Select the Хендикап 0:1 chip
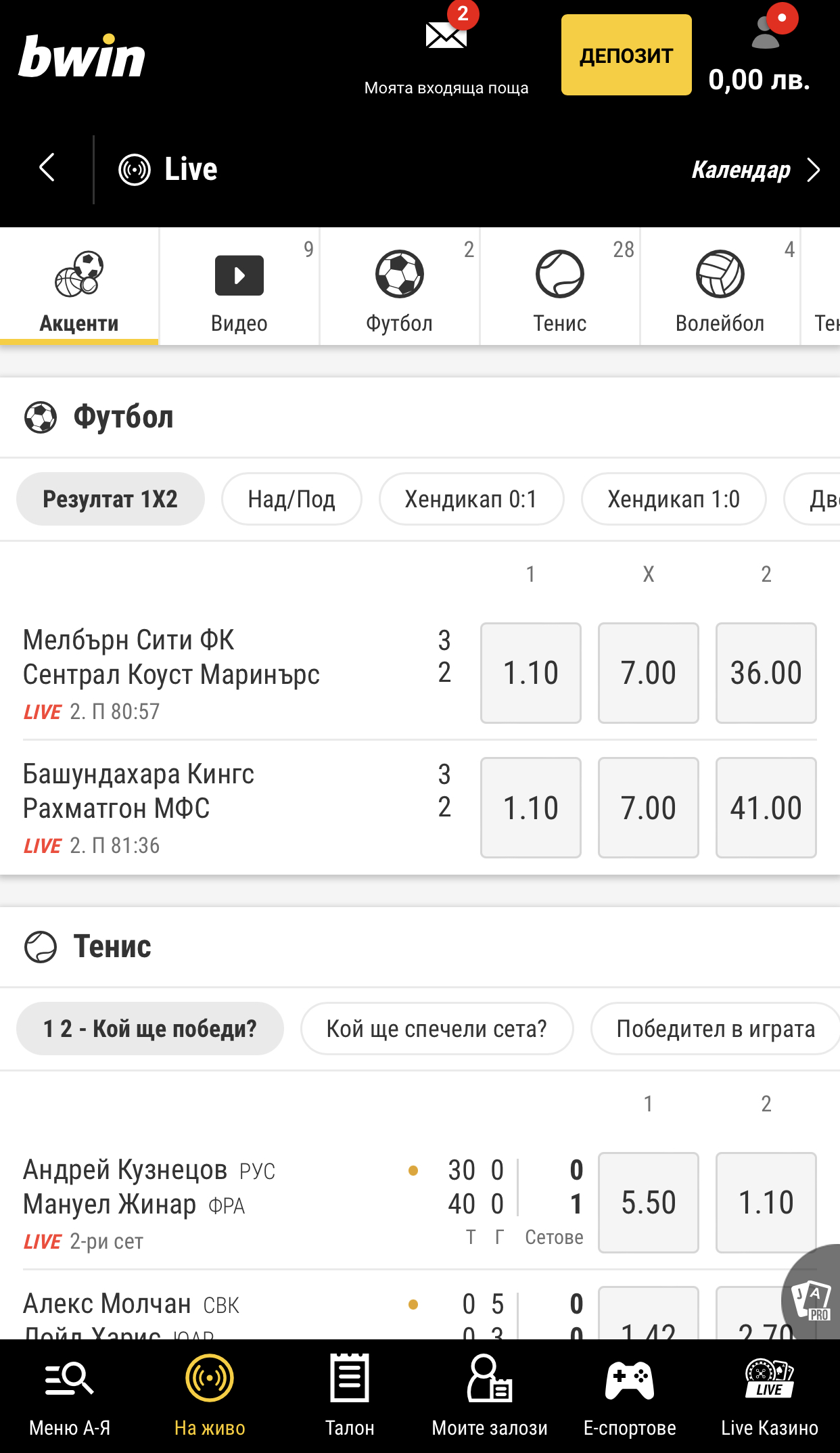Viewport: 840px width, 1453px height. (x=471, y=499)
